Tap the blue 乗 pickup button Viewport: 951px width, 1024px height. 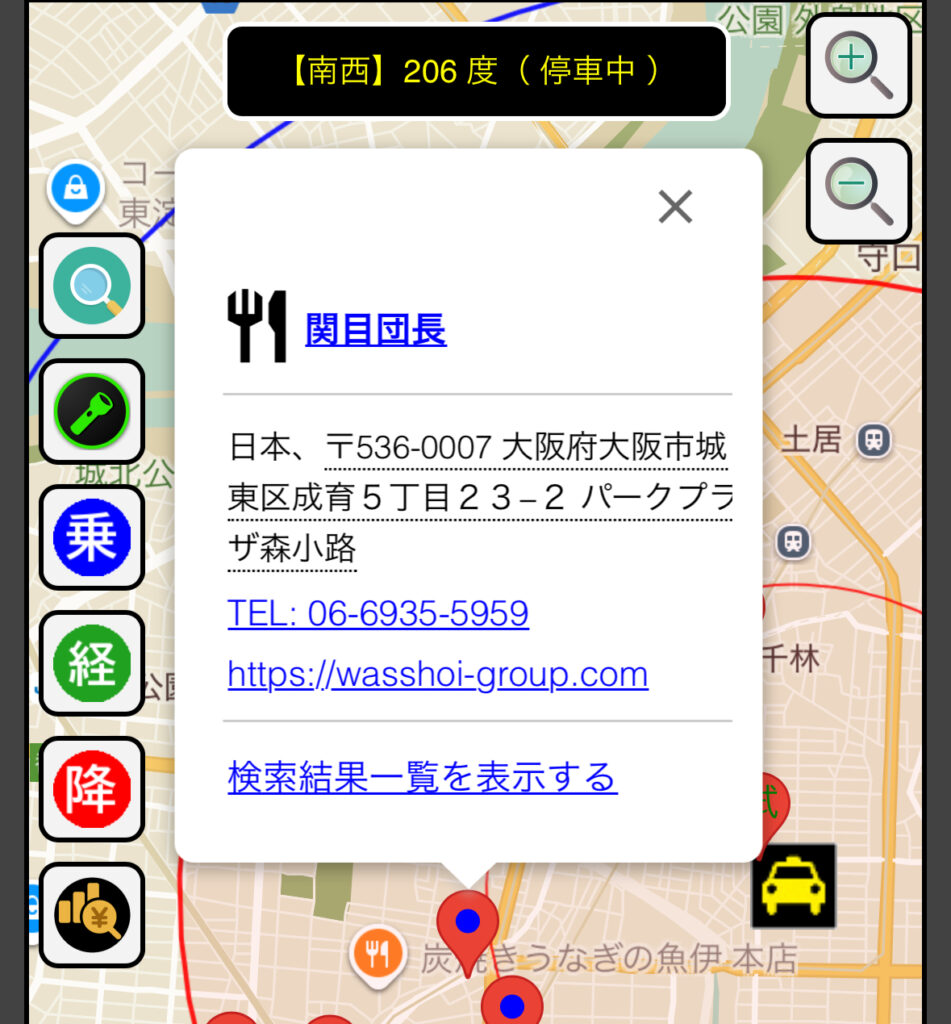tap(92, 537)
